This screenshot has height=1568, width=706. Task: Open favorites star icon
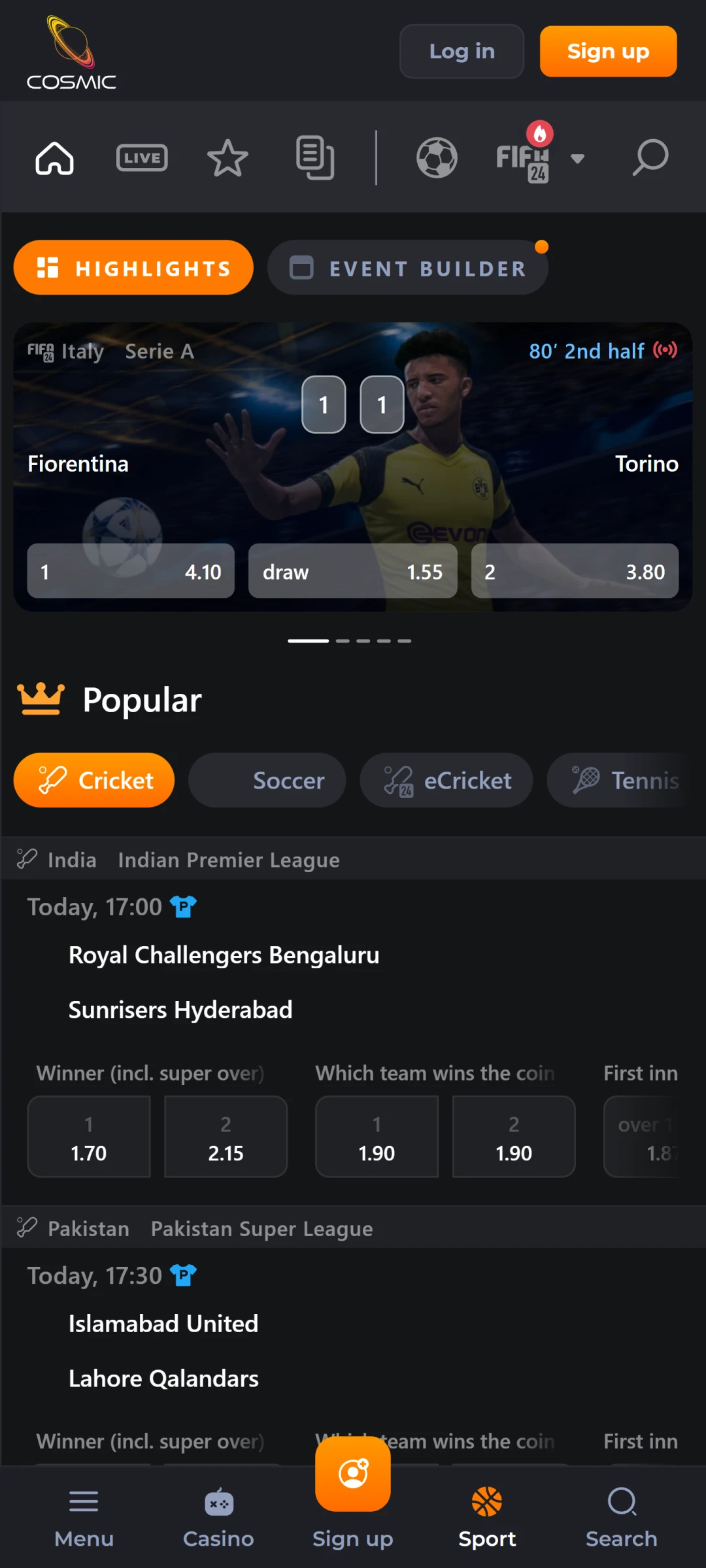pos(227,158)
